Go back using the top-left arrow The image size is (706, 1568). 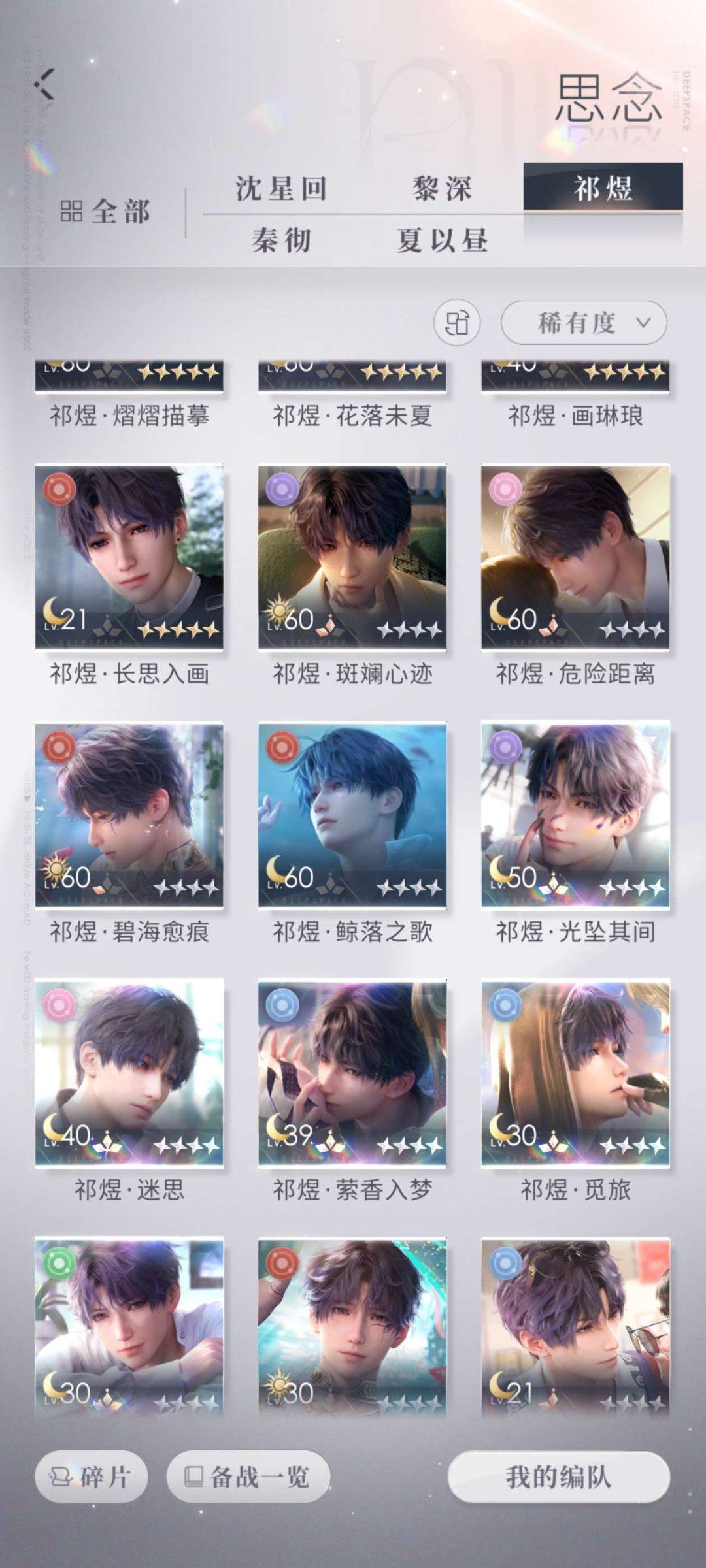pyautogui.click(x=44, y=84)
